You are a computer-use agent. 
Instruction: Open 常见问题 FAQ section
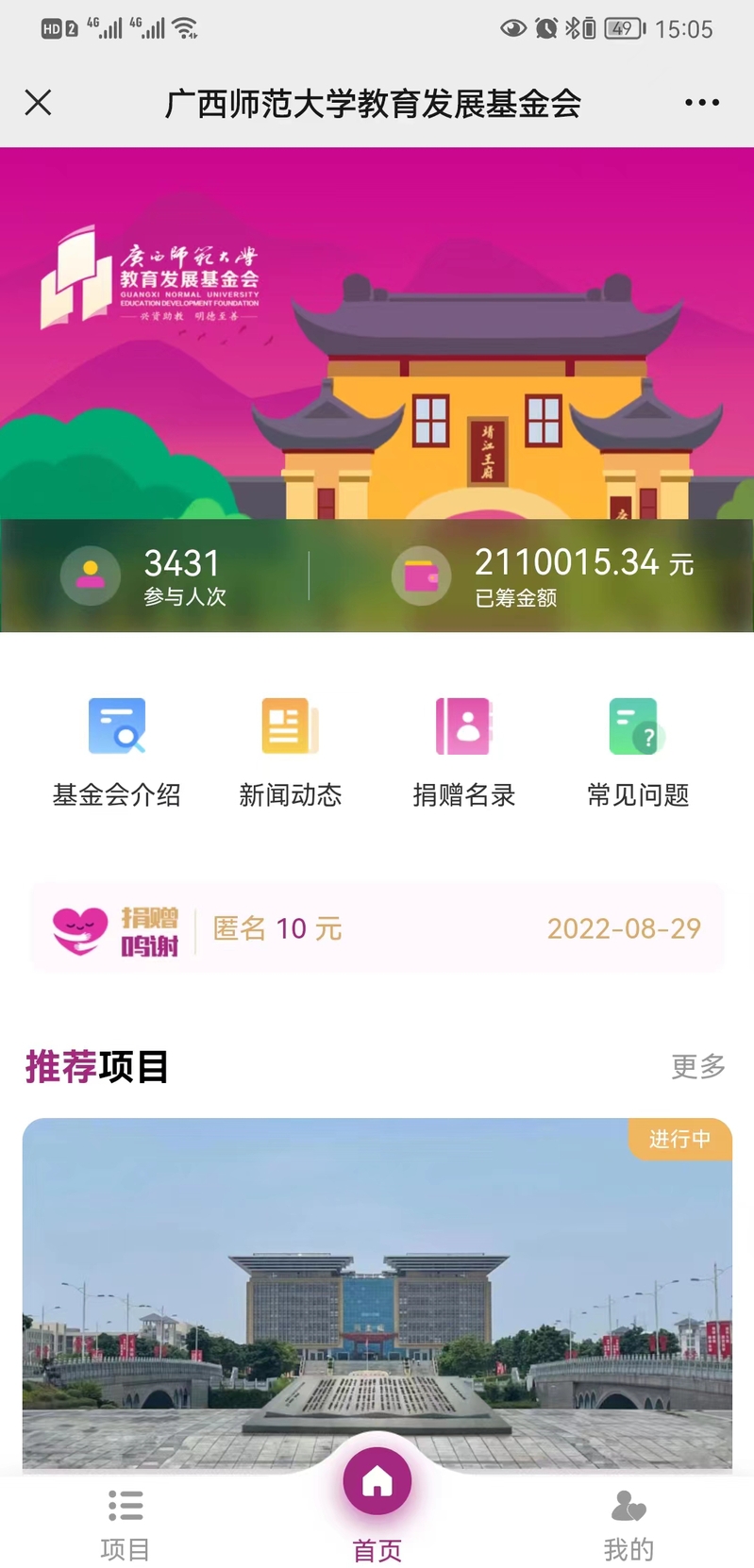coord(638,751)
